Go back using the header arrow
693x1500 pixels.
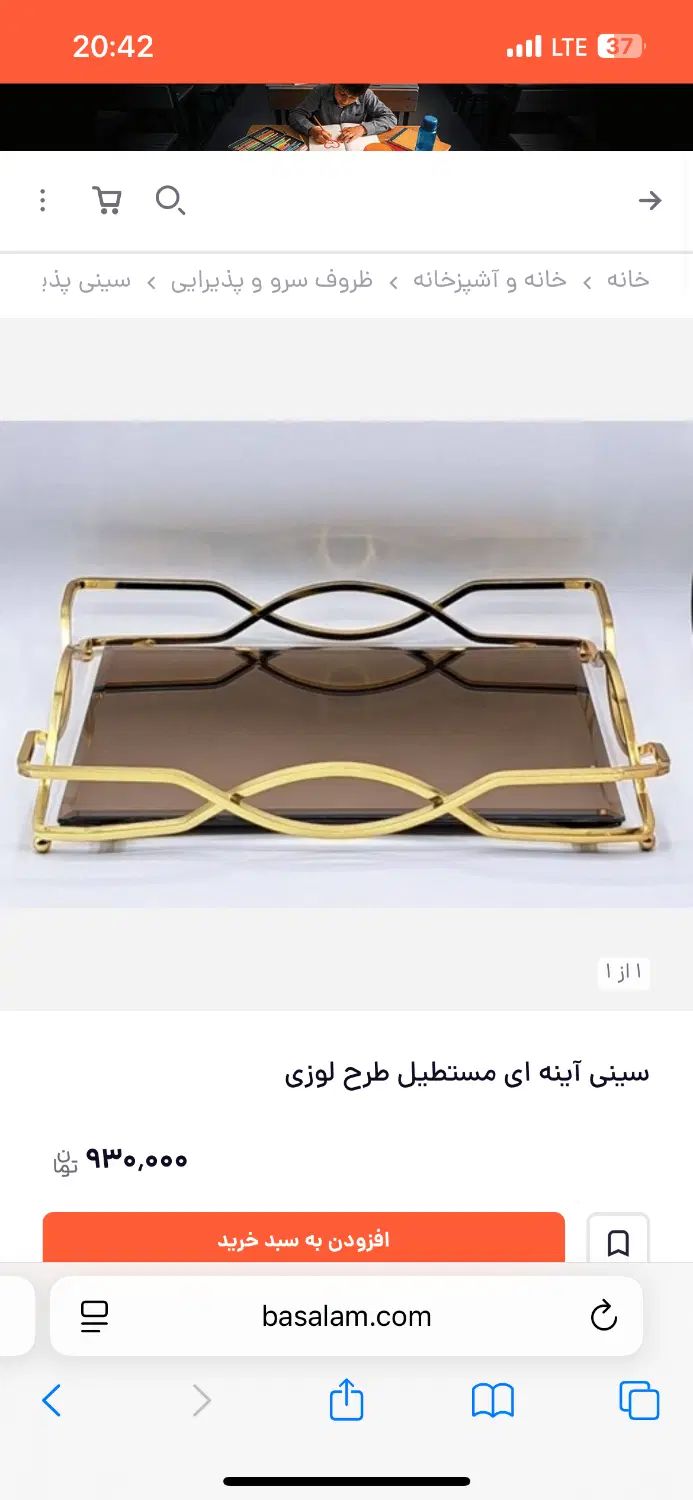650,201
